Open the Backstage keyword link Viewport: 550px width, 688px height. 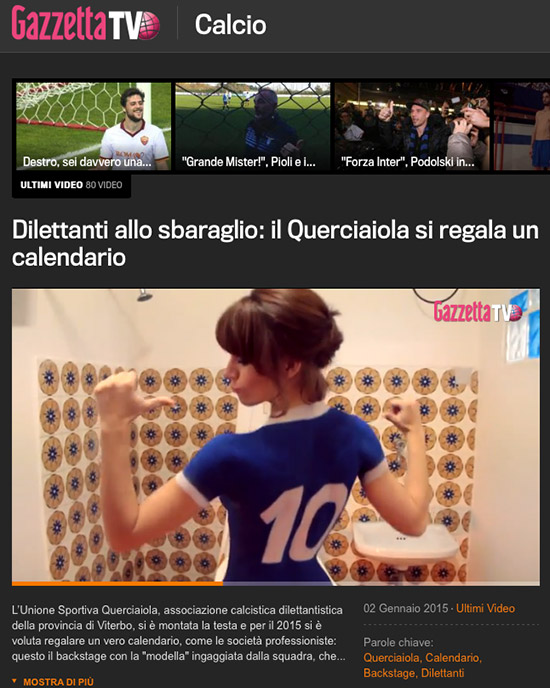(x=389, y=673)
